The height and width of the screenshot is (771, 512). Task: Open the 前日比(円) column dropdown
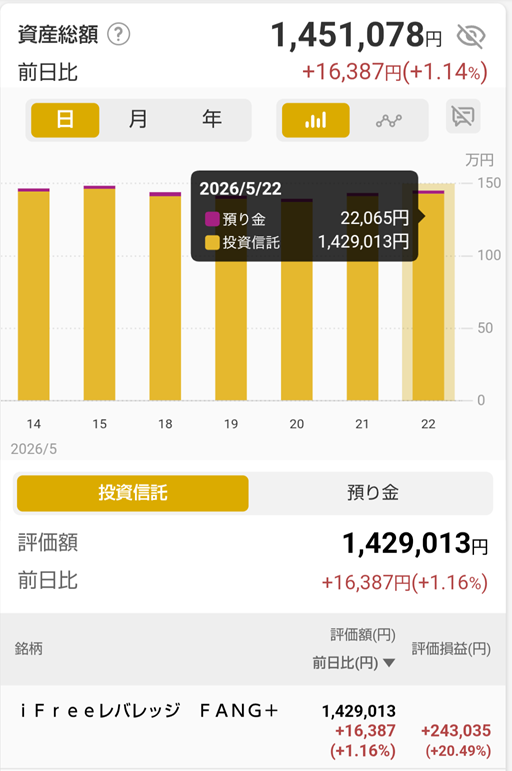[354, 663]
